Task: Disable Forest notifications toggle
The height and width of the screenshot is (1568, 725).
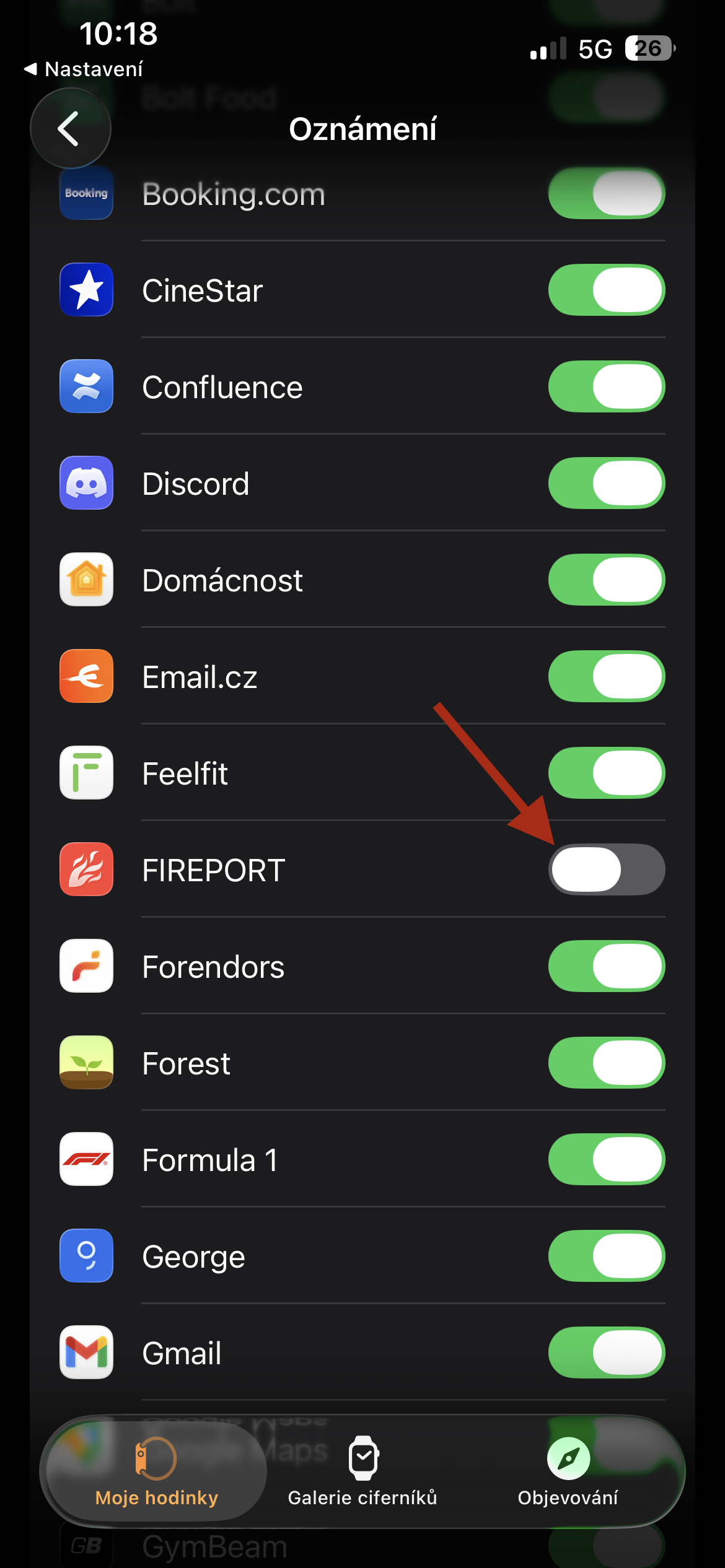Action: click(x=606, y=1063)
